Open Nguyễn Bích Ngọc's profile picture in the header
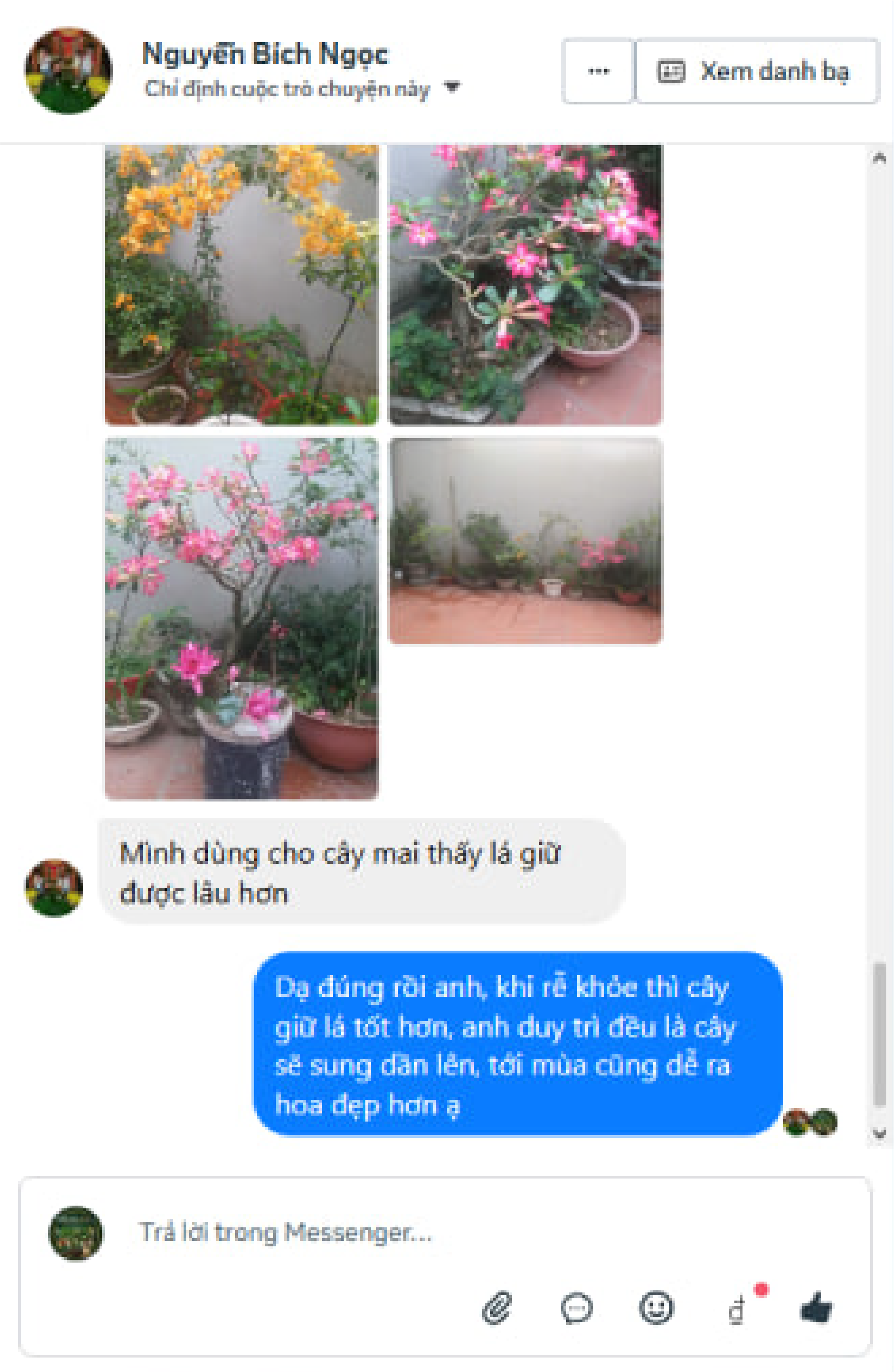Screen dimensions: 894x1372 tap(68, 71)
